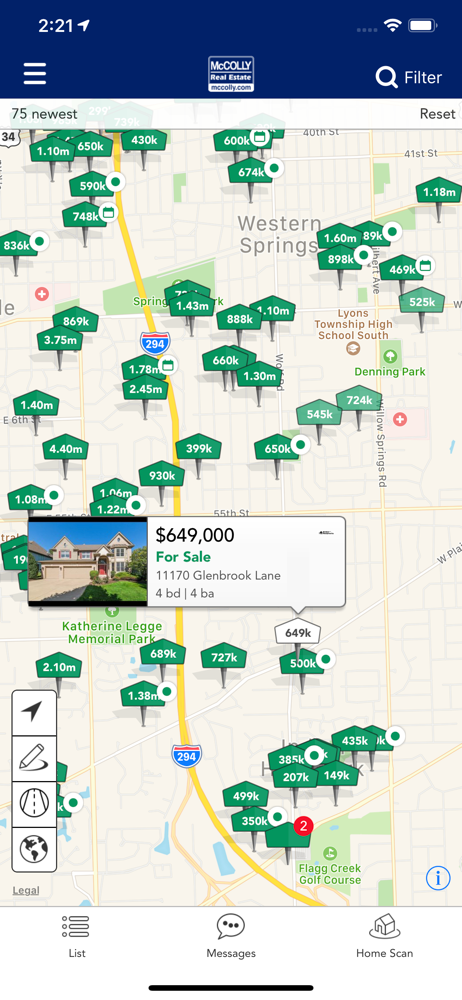Open the hamburger menu
This screenshot has height=1000, width=462.
pos(34,74)
